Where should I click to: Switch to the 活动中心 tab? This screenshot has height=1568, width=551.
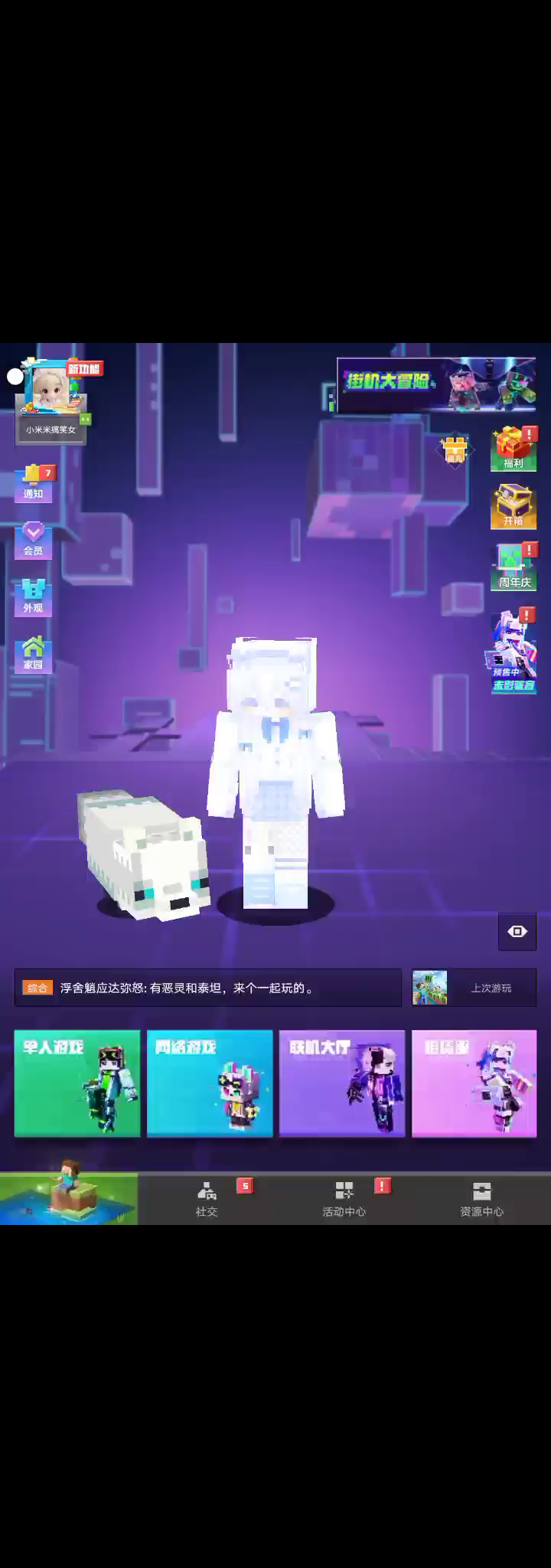pos(344,1198)
